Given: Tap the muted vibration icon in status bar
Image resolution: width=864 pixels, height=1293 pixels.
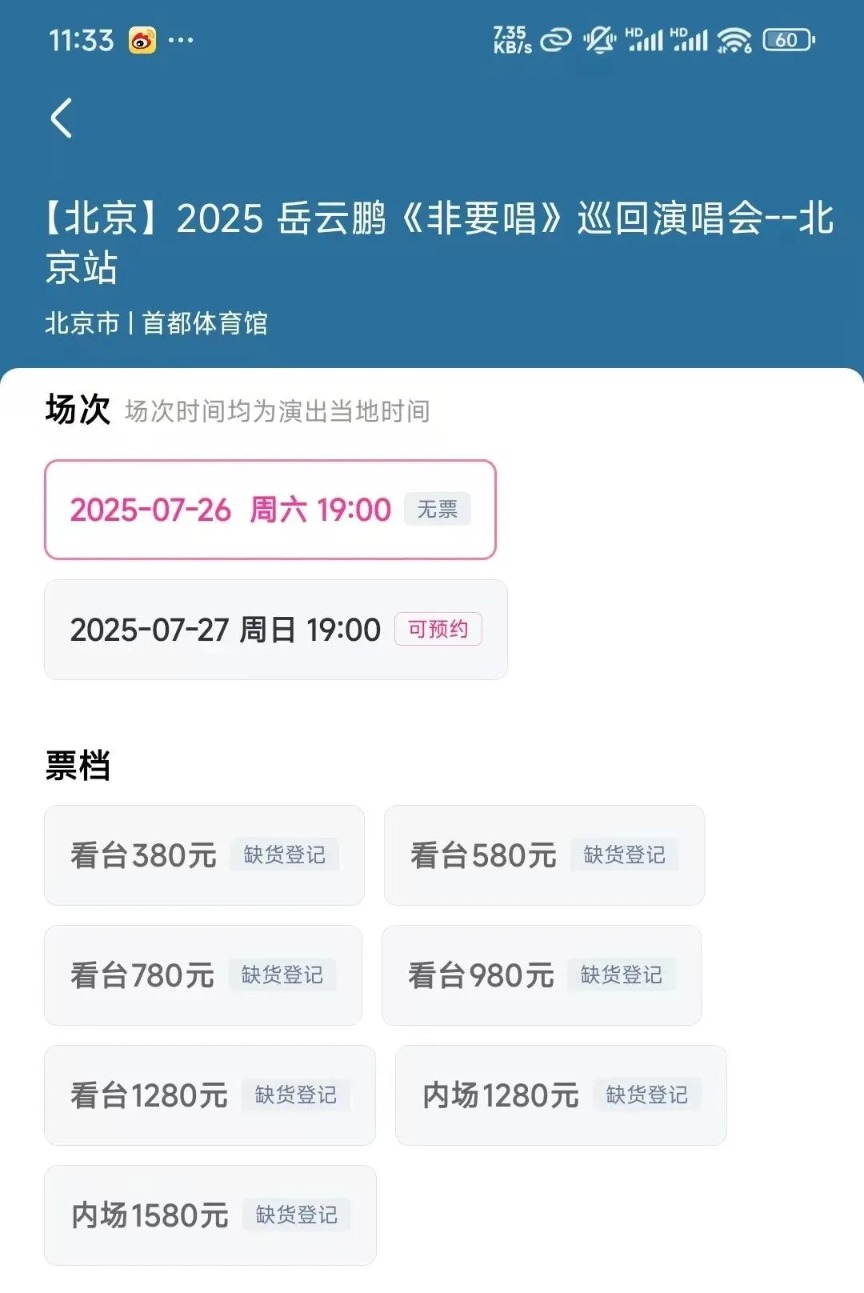Looking at the screenshot, I should 599,40.
